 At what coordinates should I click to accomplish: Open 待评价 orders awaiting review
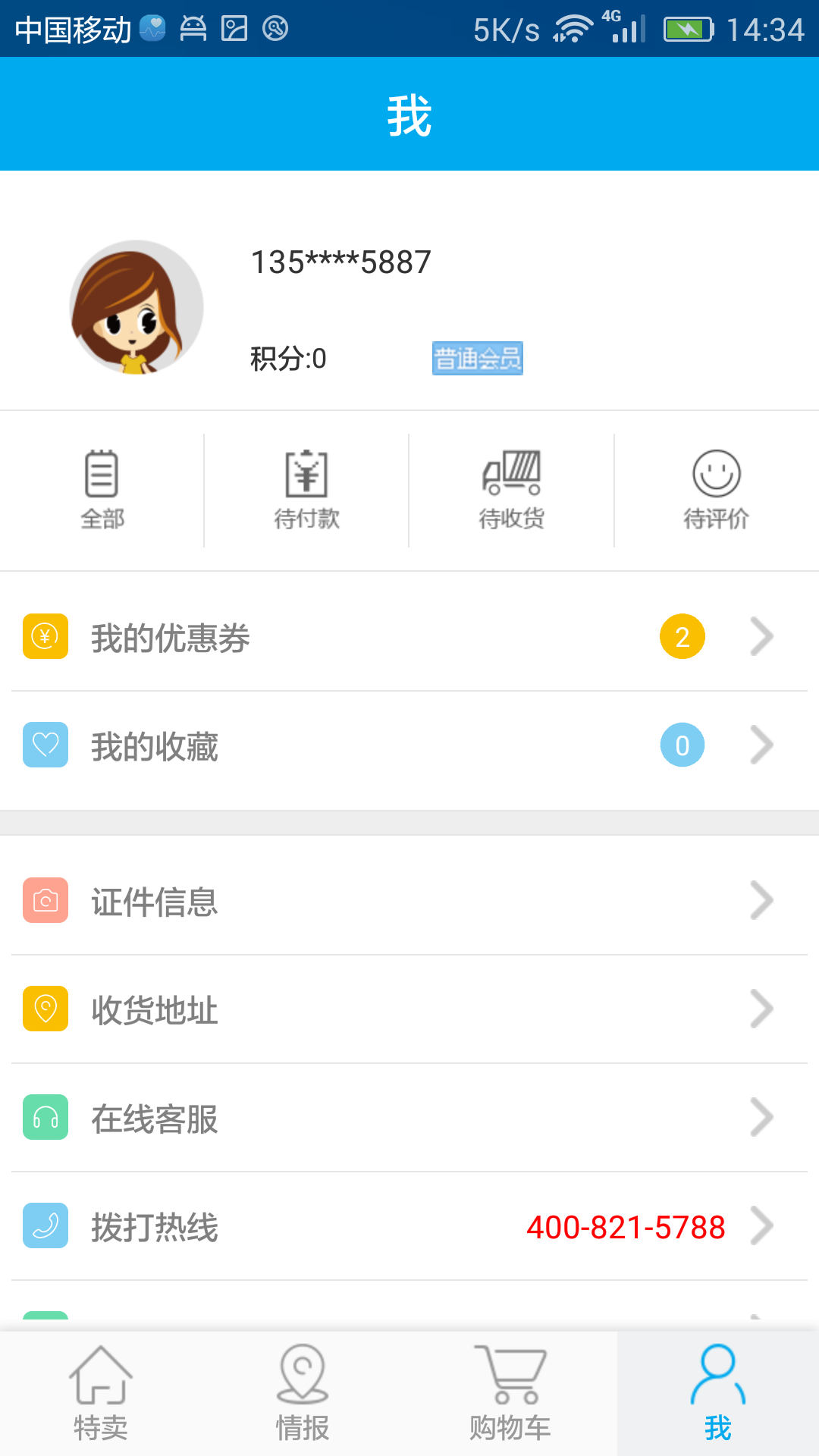click(x=716, y=490)
